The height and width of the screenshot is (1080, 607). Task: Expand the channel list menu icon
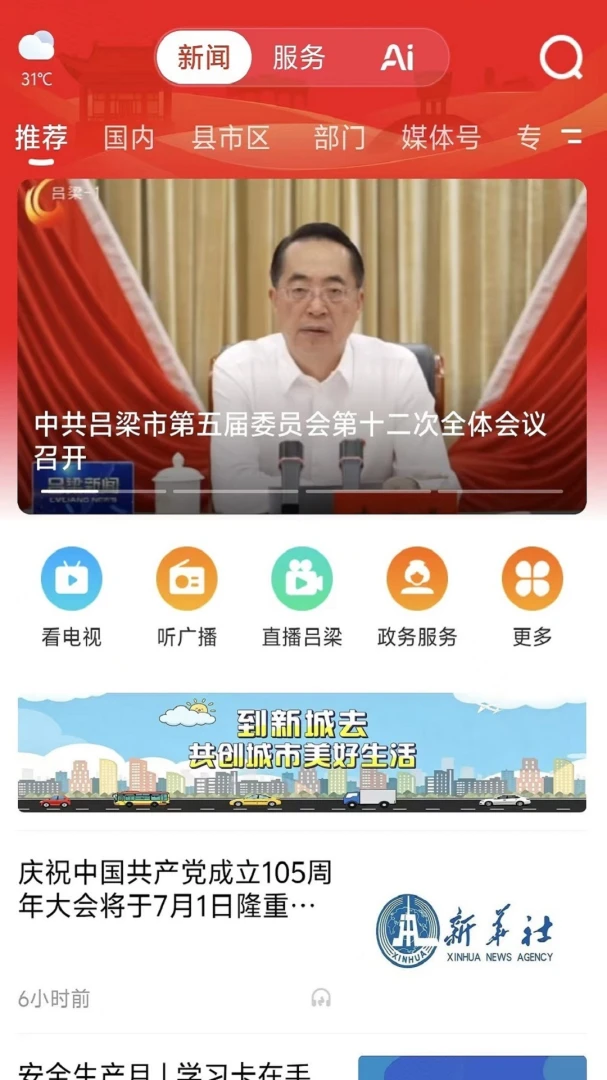coord(573,136)
